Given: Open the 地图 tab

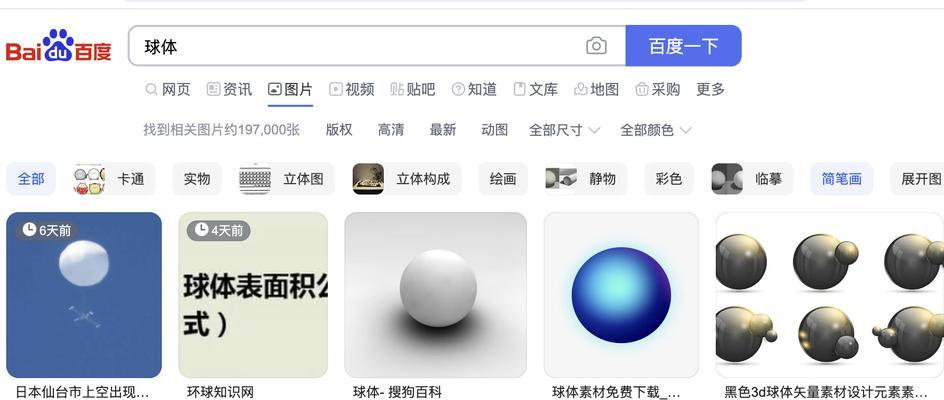Looking at the screenshot, I should click(596, 89).
